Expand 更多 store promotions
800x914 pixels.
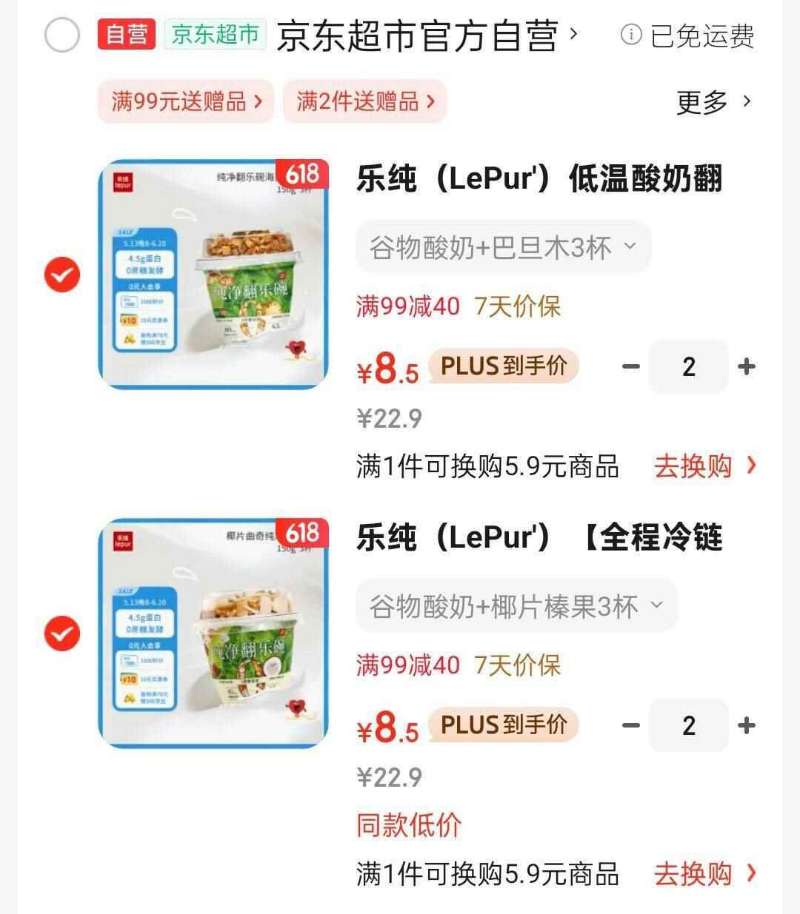coord(714,101)
